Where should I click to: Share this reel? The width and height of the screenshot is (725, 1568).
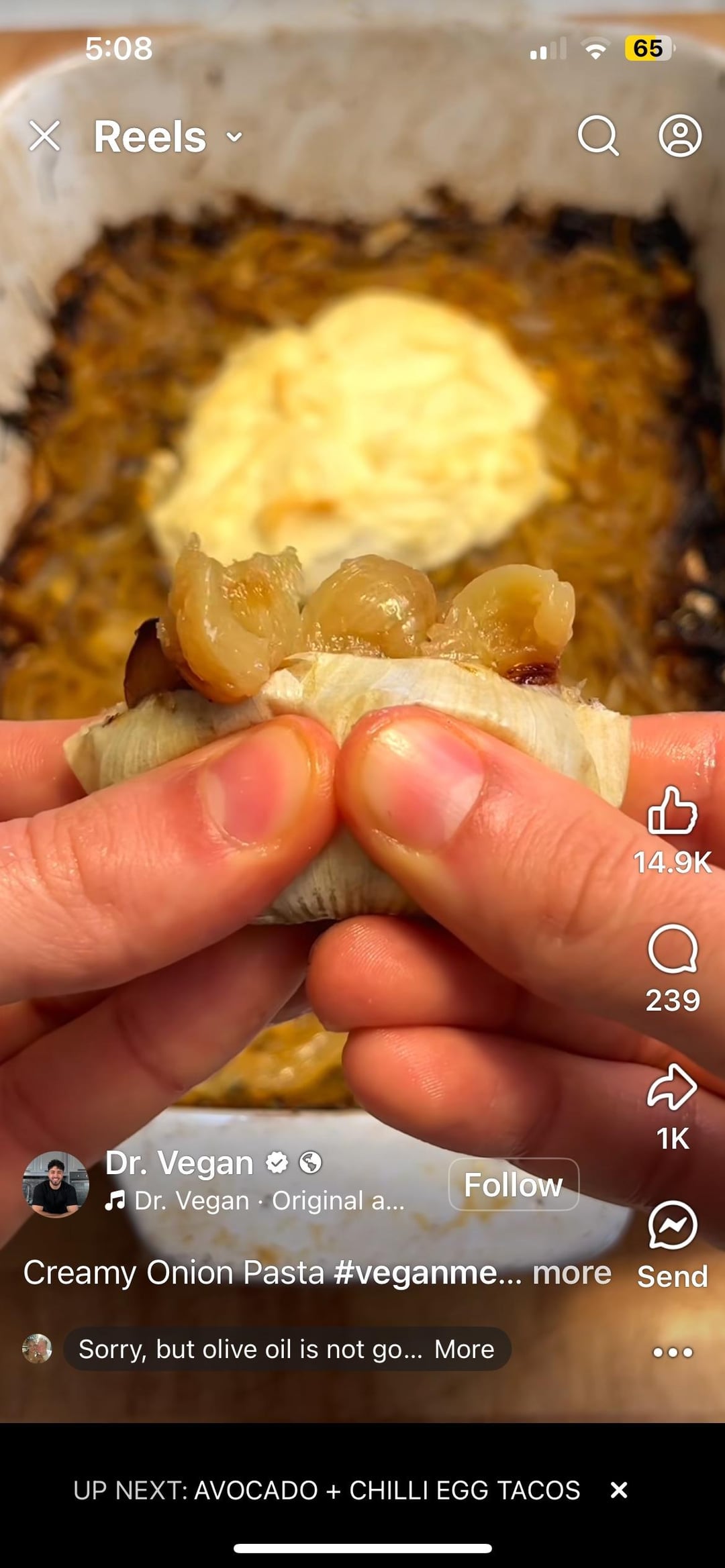672,1087
